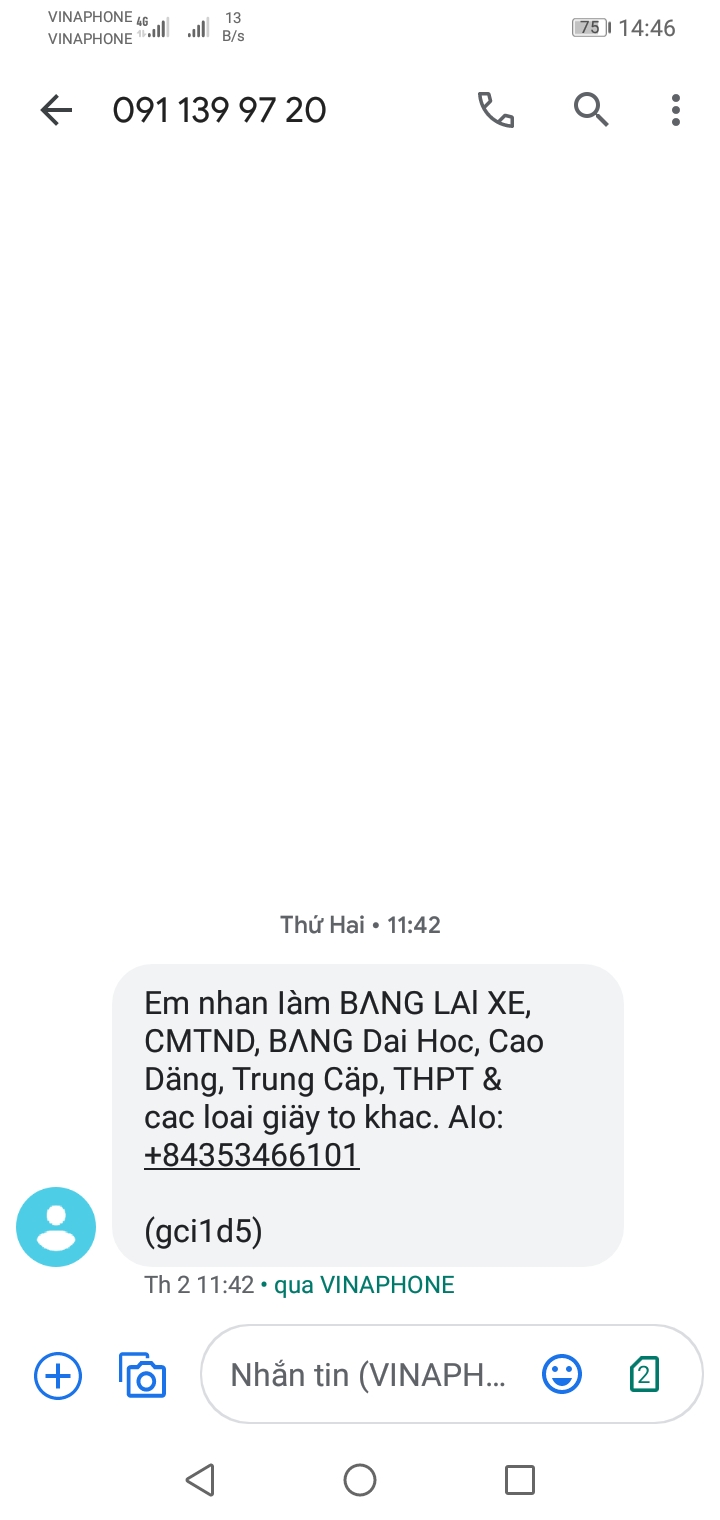Call 091 139 97 20
The height and width of the screenshot is (1520, 720).
coord(495,110)
